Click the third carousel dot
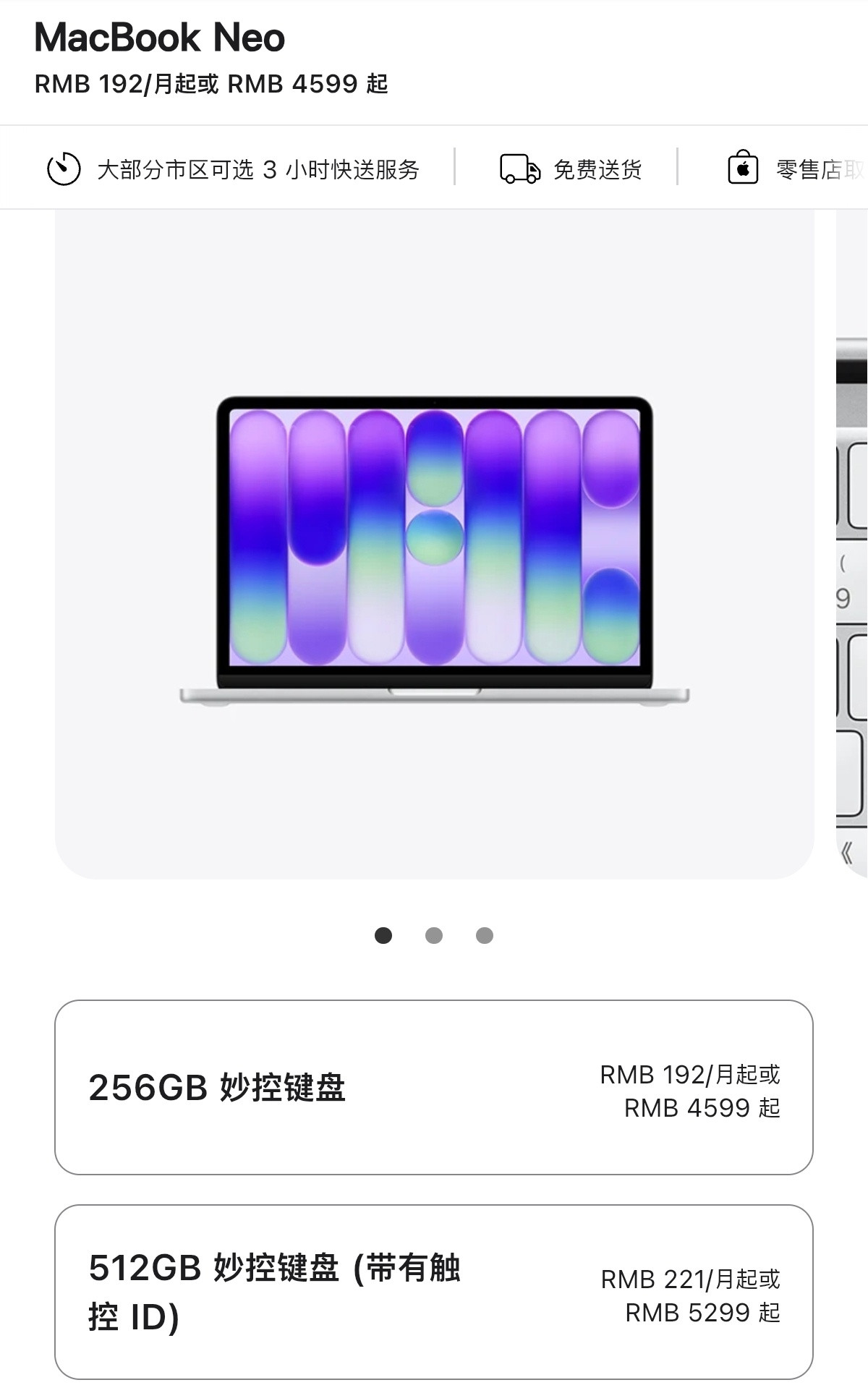 486,936
